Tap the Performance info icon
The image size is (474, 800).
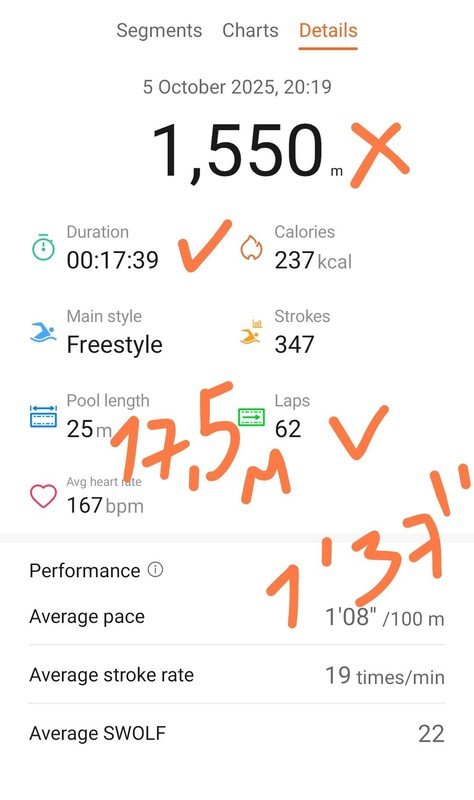pos(156,569)
